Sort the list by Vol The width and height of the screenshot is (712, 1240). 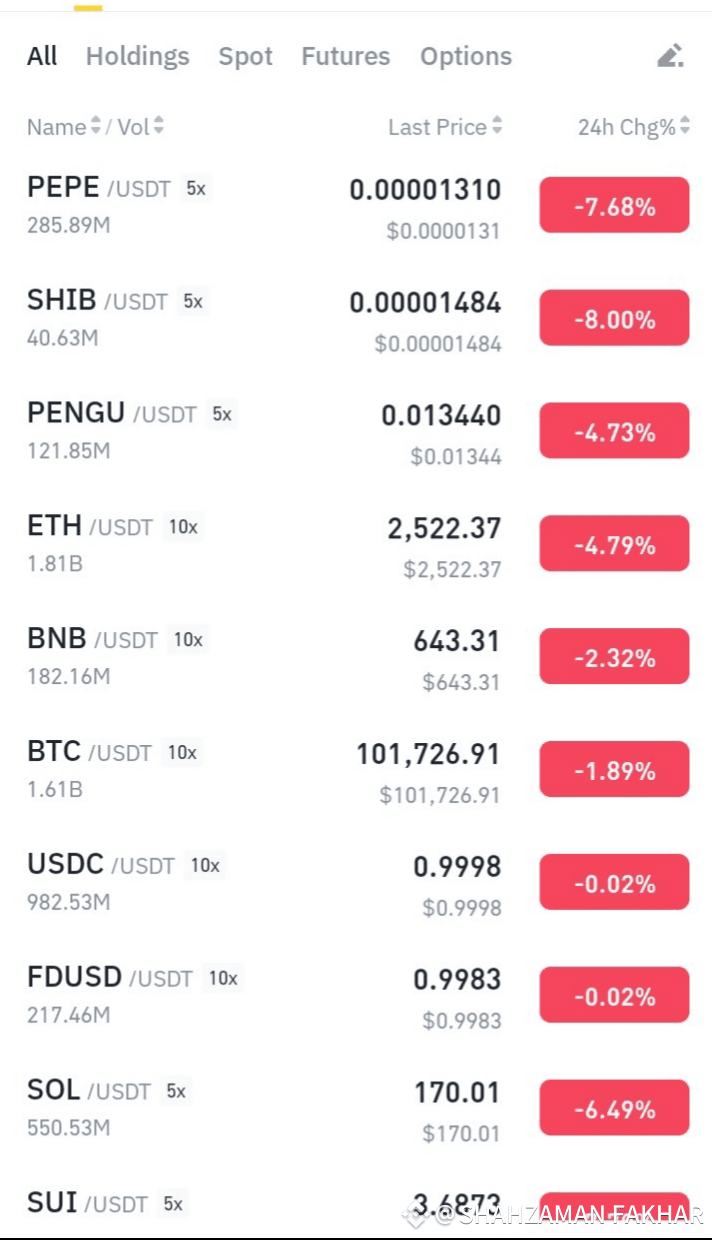(x=141, y=127)
